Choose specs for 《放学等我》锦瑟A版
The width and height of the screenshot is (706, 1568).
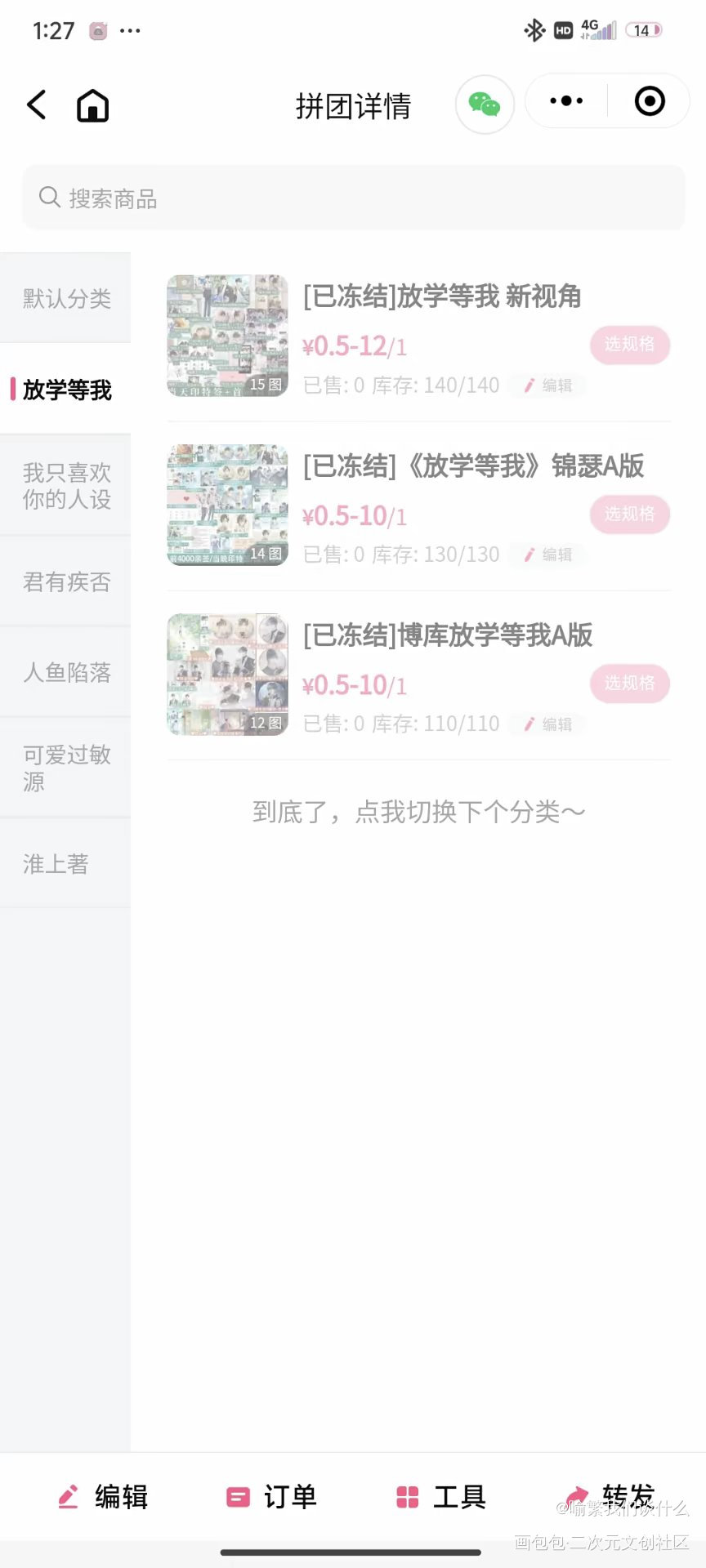(x=629, y=514)
